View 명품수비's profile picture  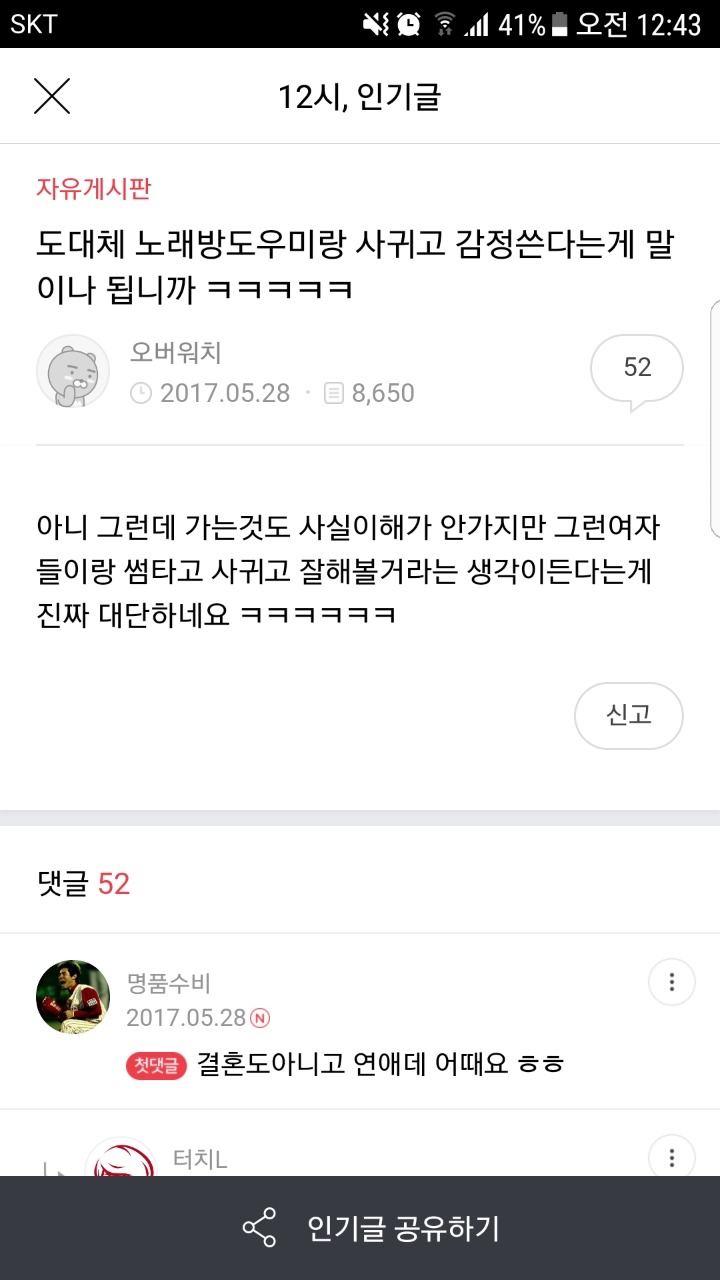point(73,998)
